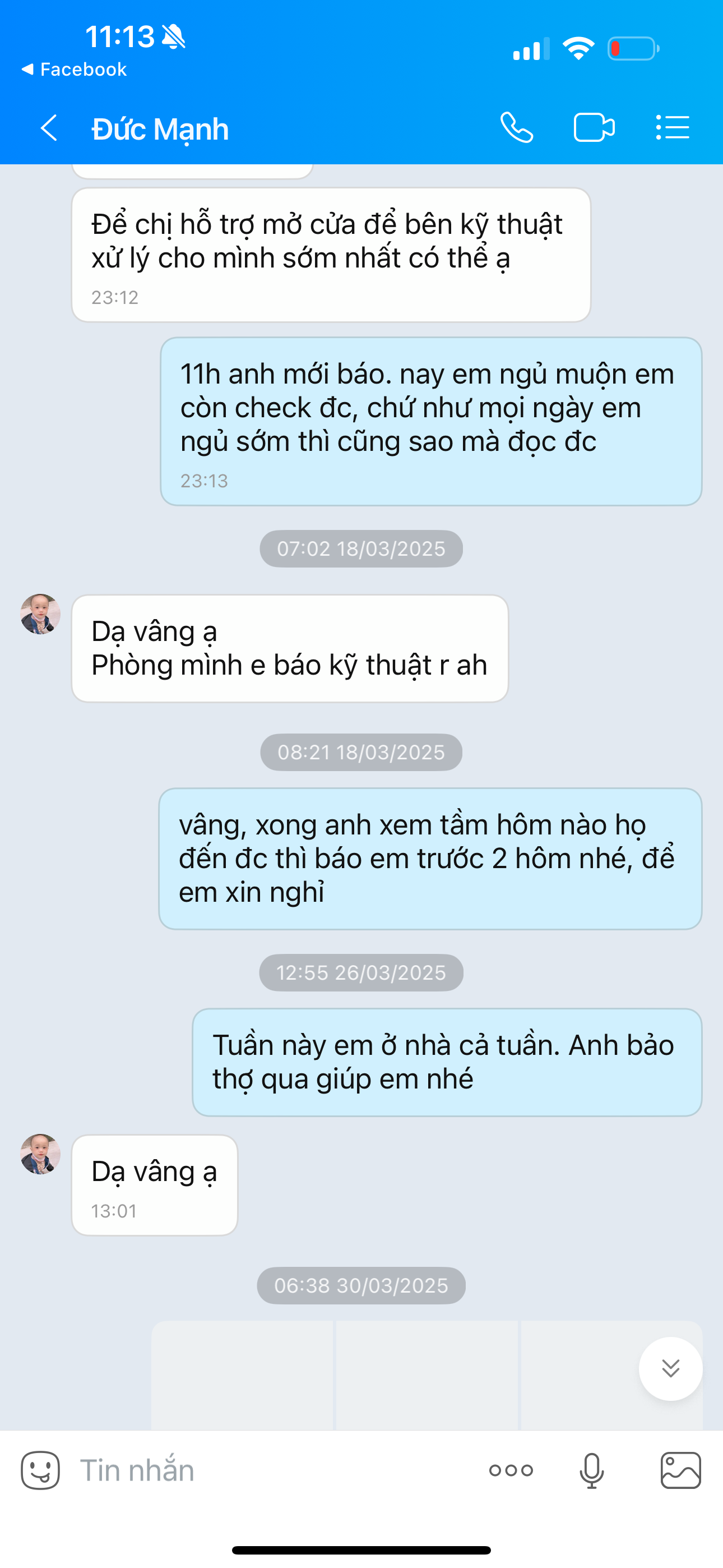Start a voice call with Đức Mạnh

517,128
